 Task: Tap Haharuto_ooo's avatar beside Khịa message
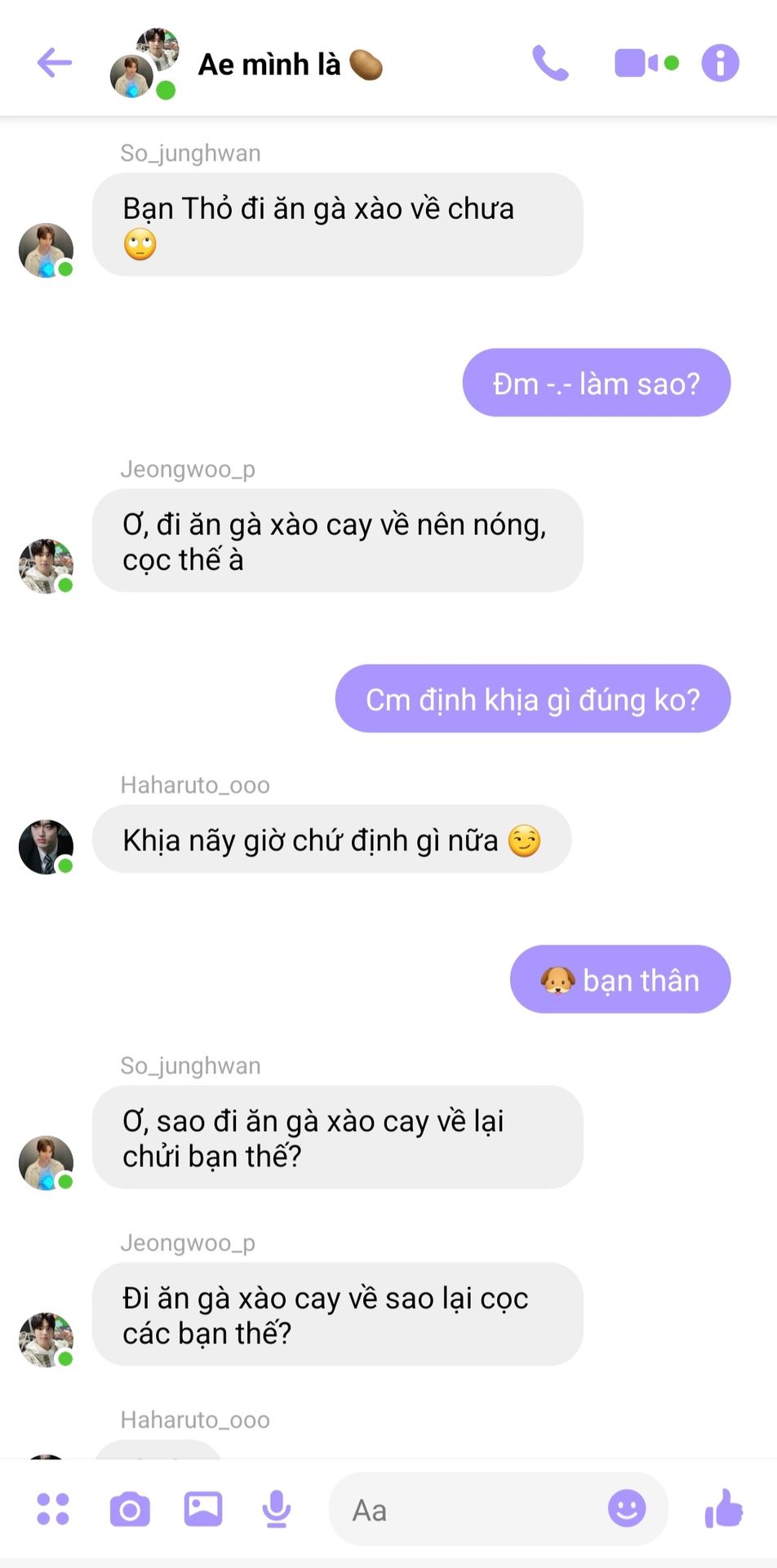pos(46,847)
